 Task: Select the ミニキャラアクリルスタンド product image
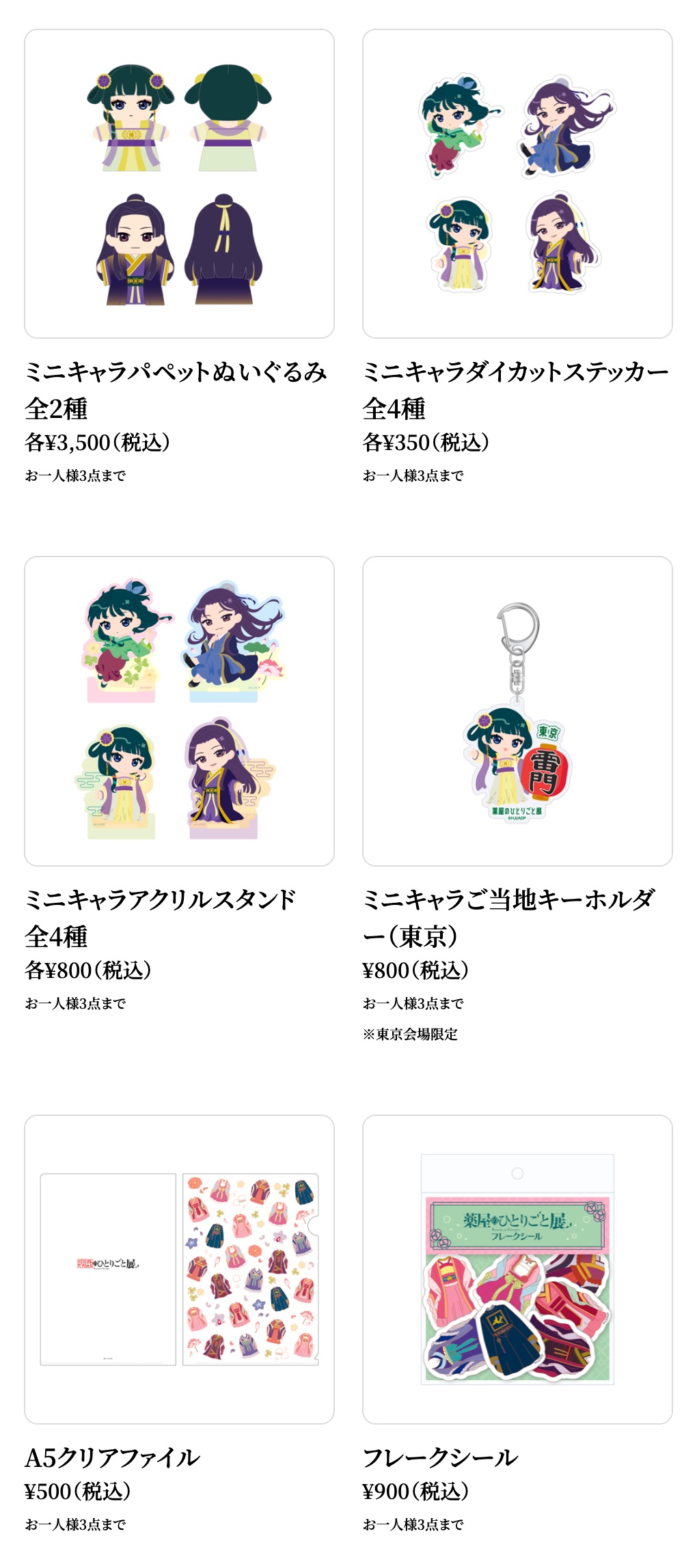[179, 711]
